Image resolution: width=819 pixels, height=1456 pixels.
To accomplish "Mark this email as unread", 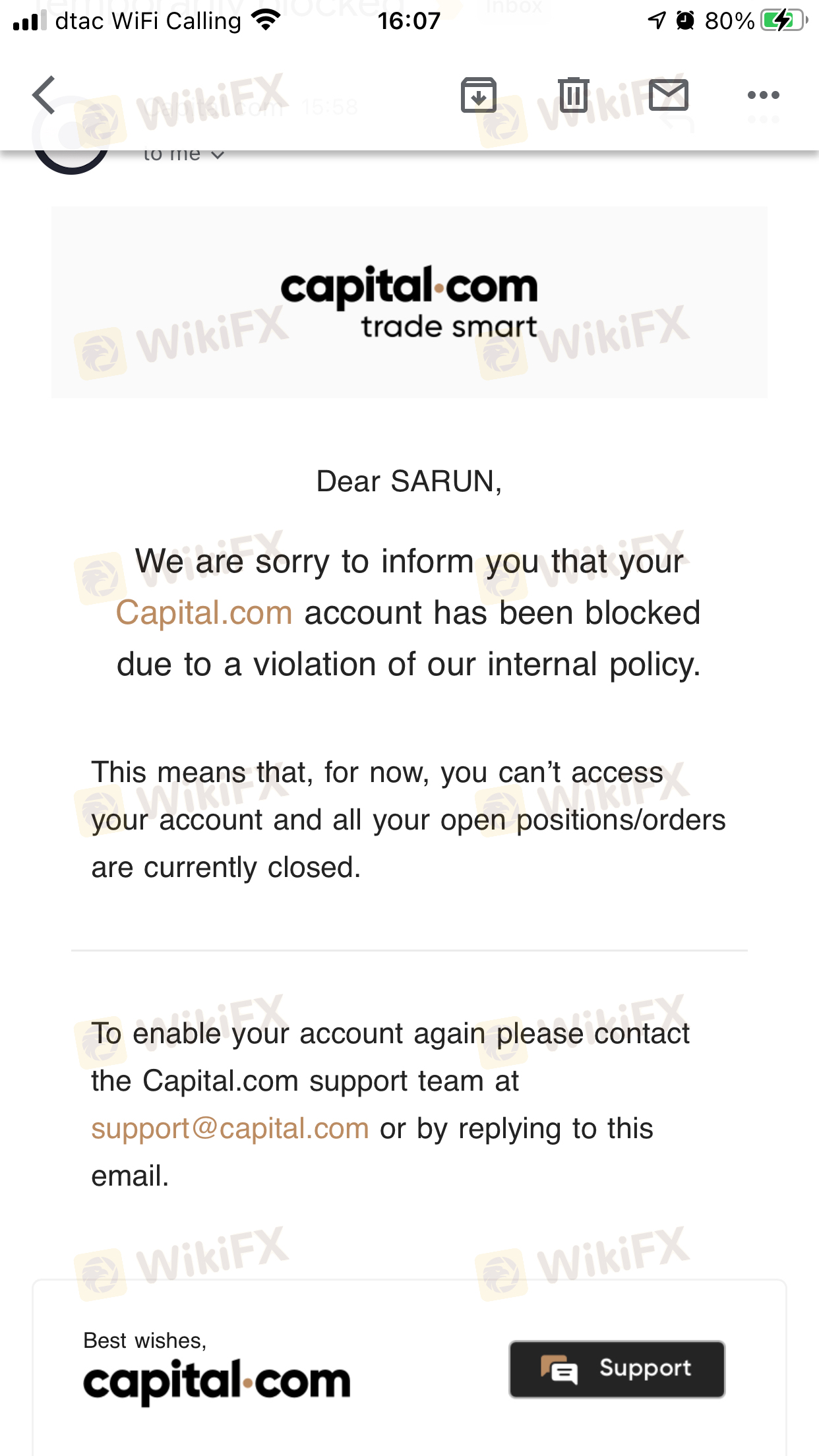I will [668, 95].
